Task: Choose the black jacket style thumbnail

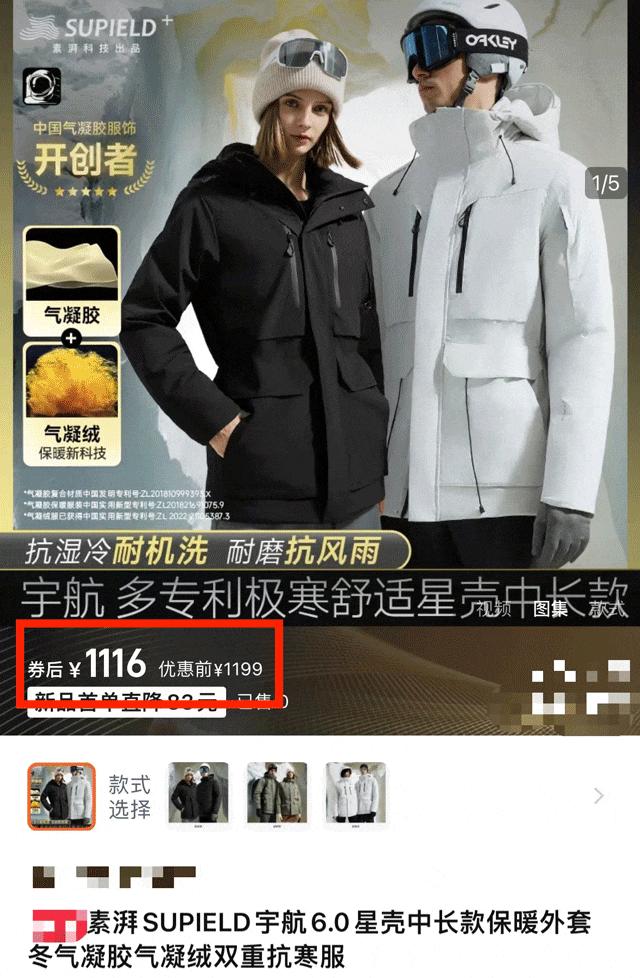Action: 197,796
